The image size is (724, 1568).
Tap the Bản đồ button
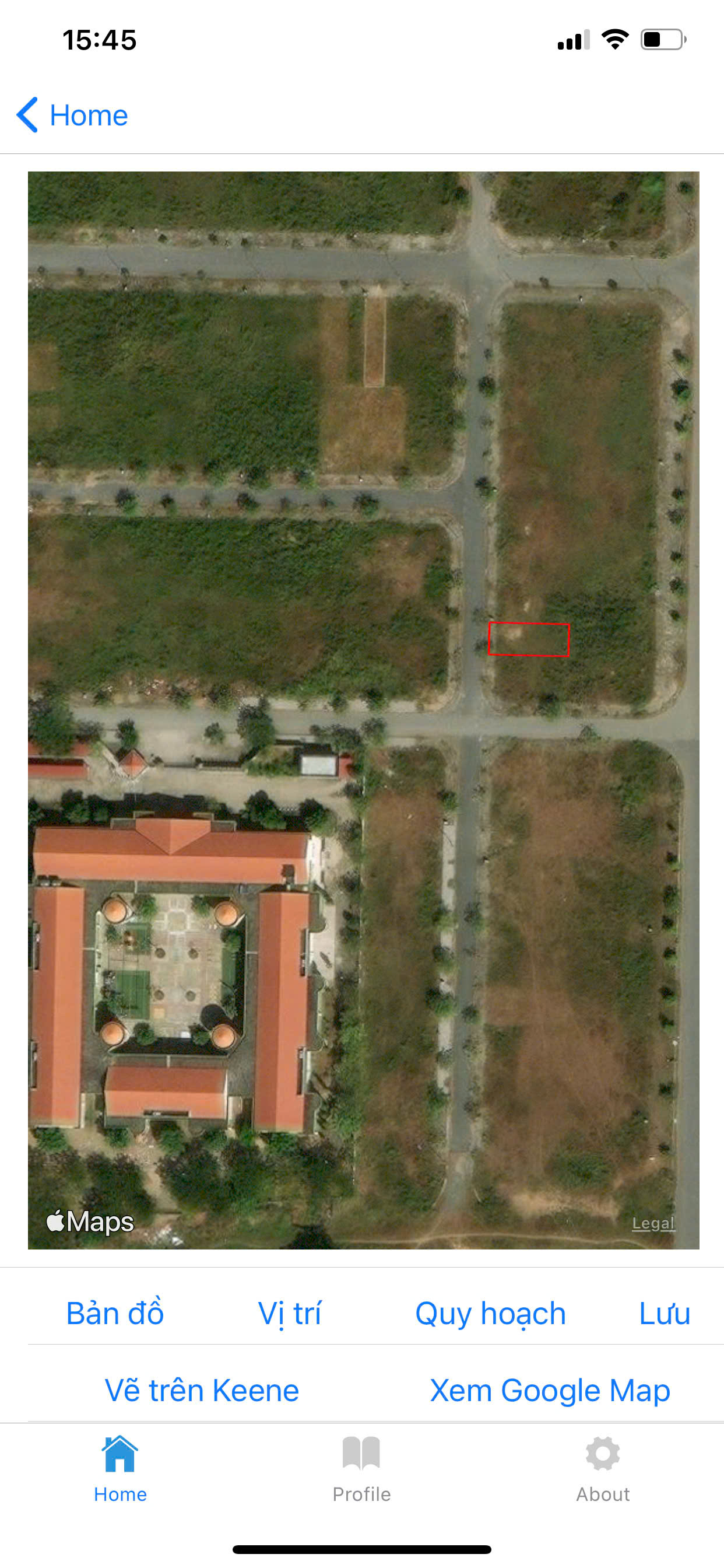point(115,1313)
